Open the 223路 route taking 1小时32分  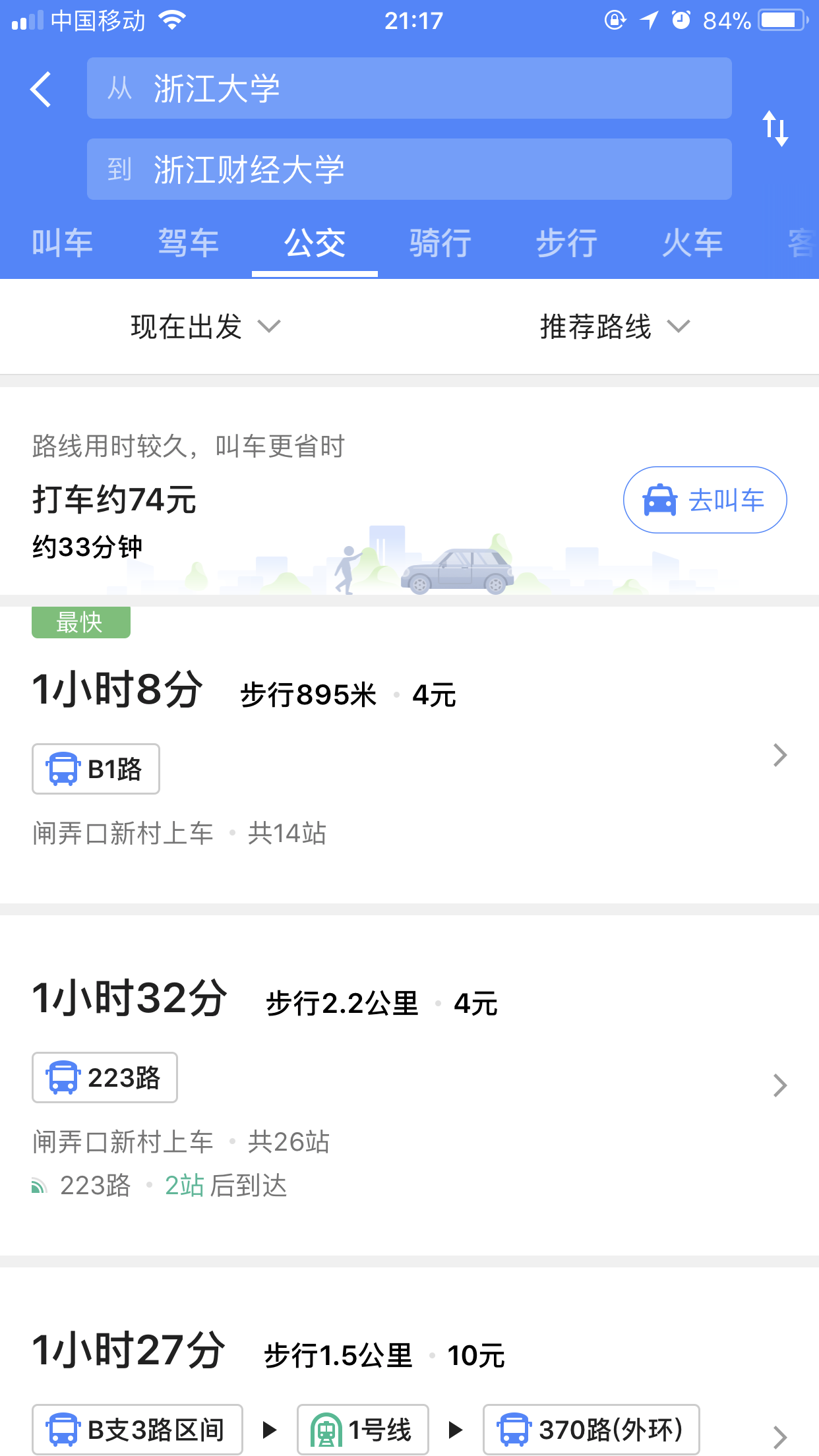[x=409, y=1085]
